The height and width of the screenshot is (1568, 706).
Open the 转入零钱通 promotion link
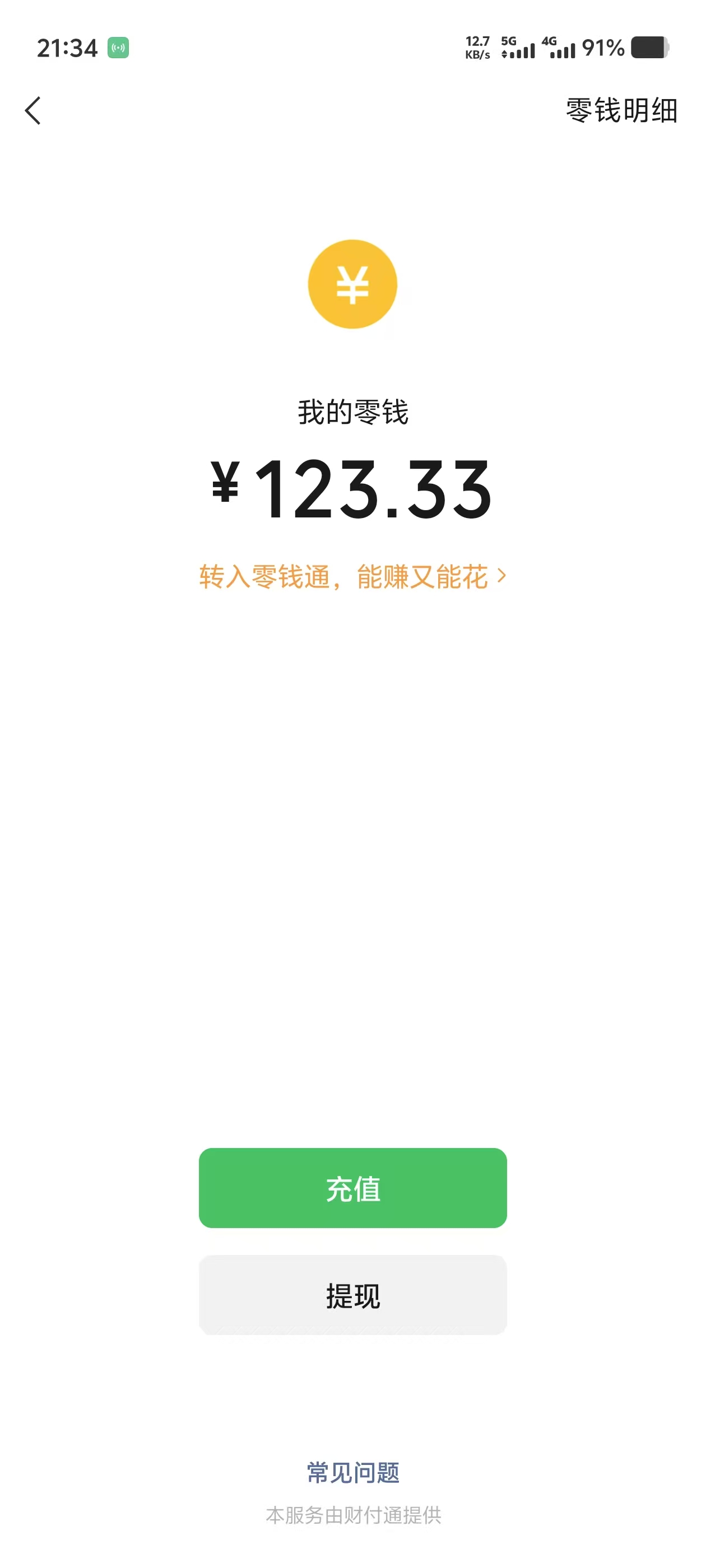[352, 576]
